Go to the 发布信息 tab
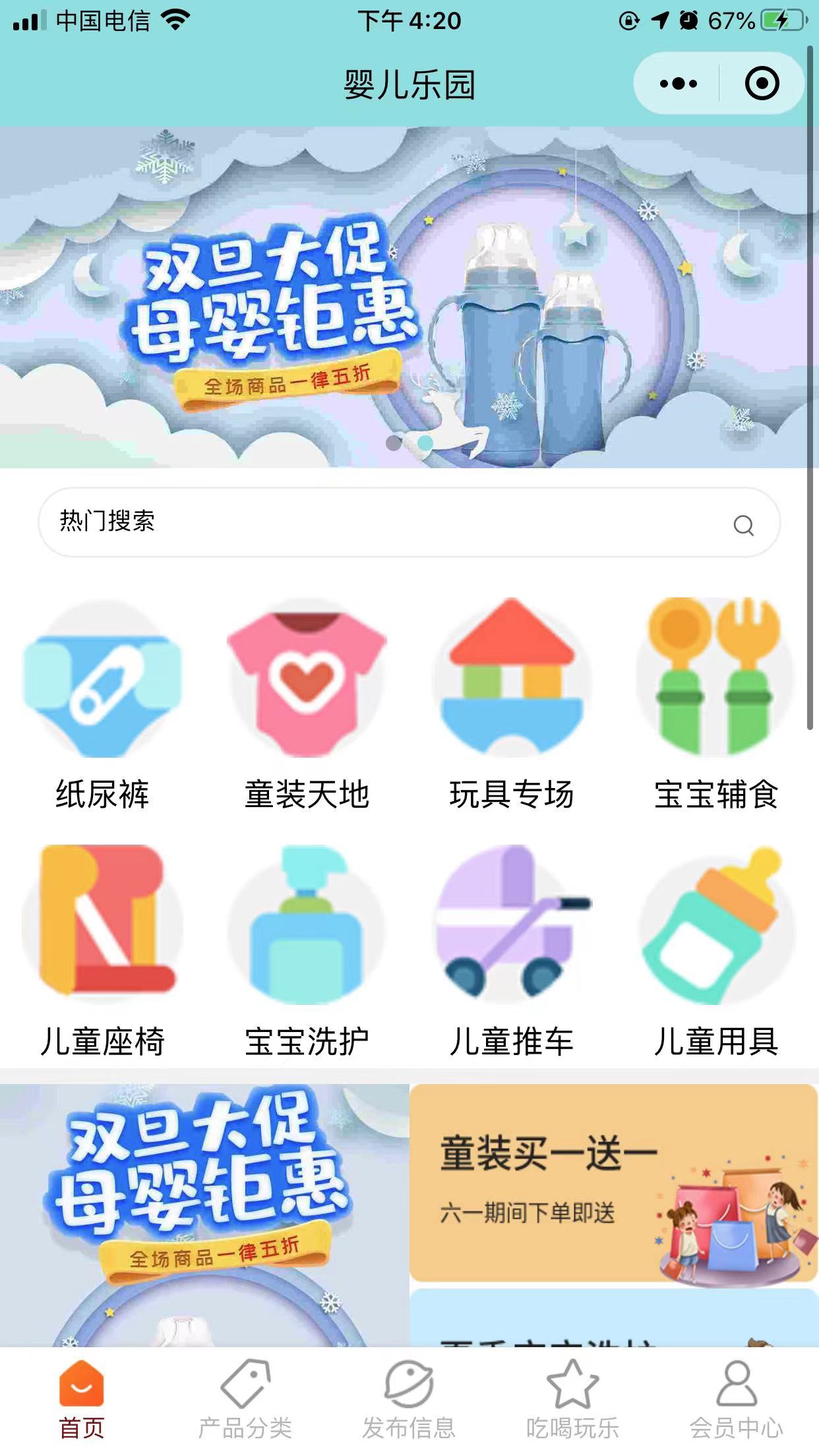 [409, 1399]
